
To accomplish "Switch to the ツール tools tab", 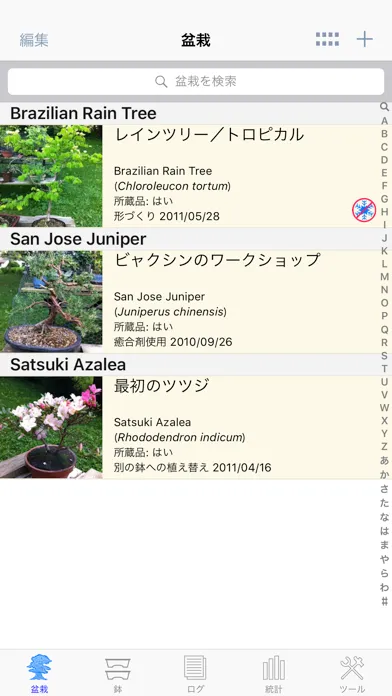I will pyautogui.click(x=352, y=674).
